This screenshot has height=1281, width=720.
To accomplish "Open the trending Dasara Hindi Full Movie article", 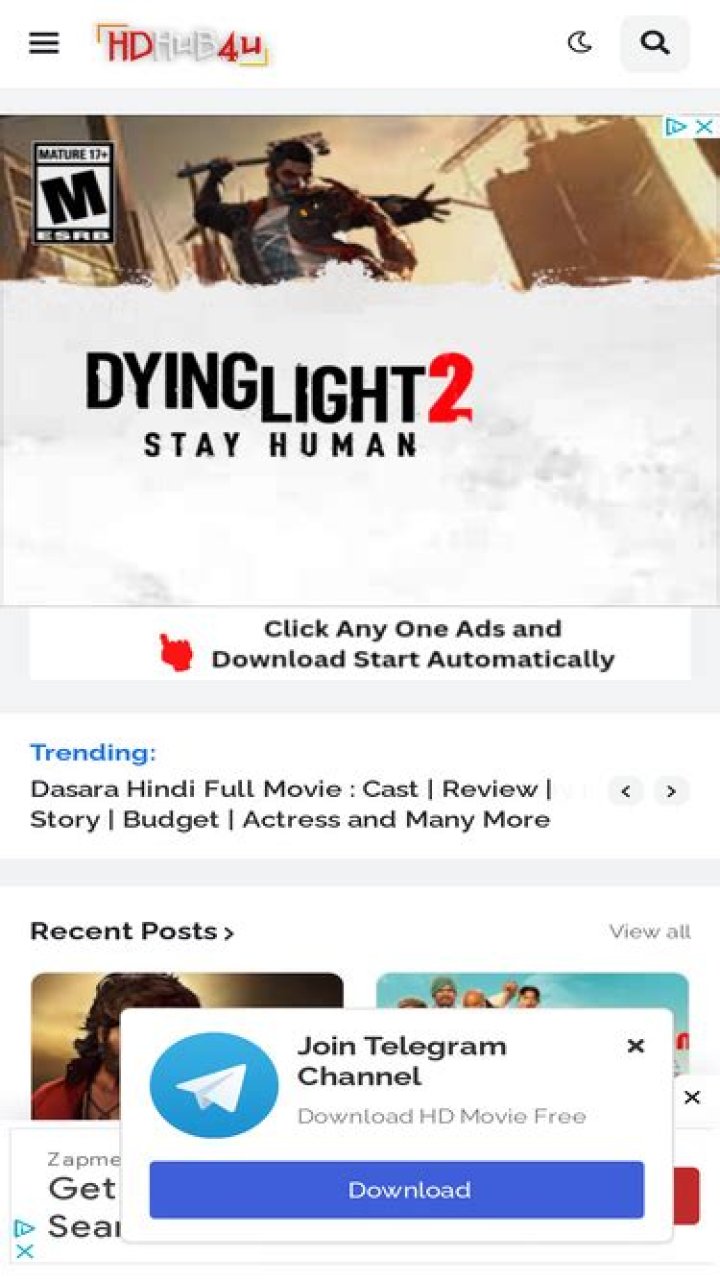I will coord(290,804).
